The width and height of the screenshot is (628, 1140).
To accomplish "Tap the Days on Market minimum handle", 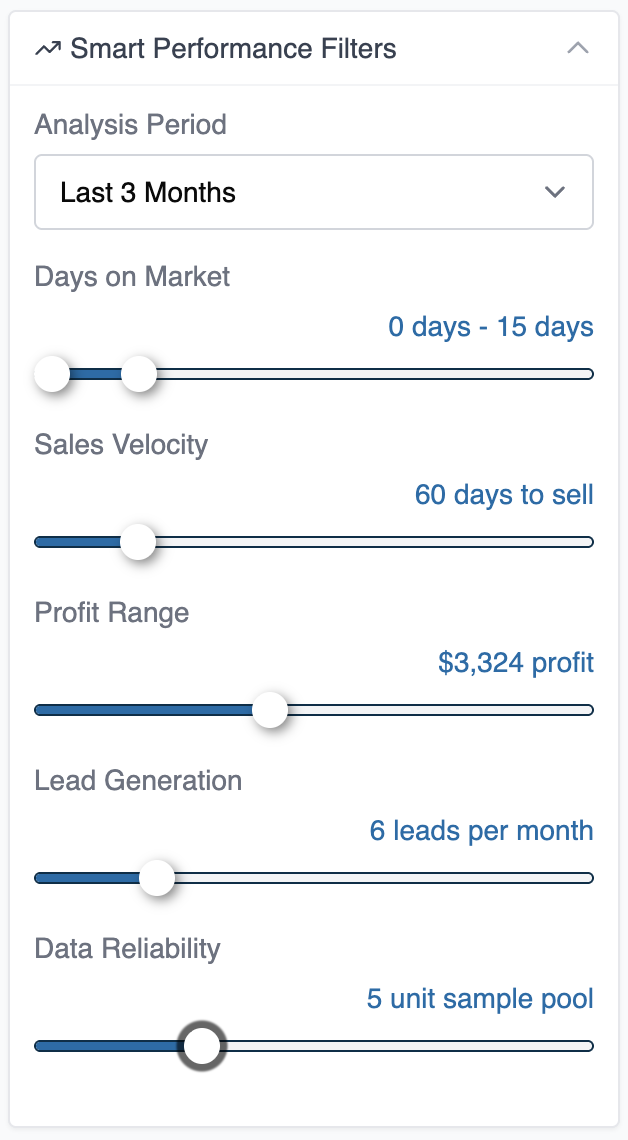I will [51, 374].
